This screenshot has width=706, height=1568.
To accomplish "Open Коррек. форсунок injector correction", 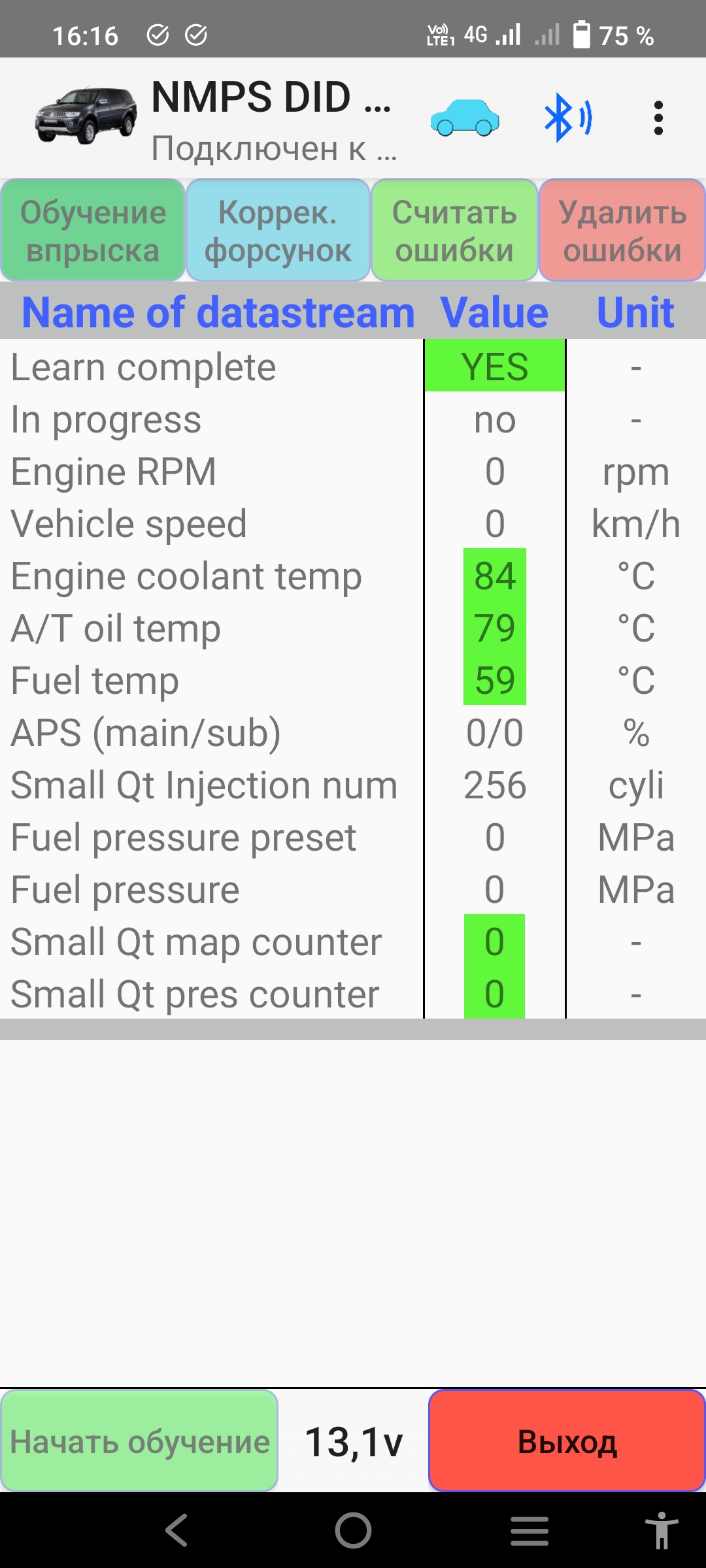I will click(x=278, y=231).
